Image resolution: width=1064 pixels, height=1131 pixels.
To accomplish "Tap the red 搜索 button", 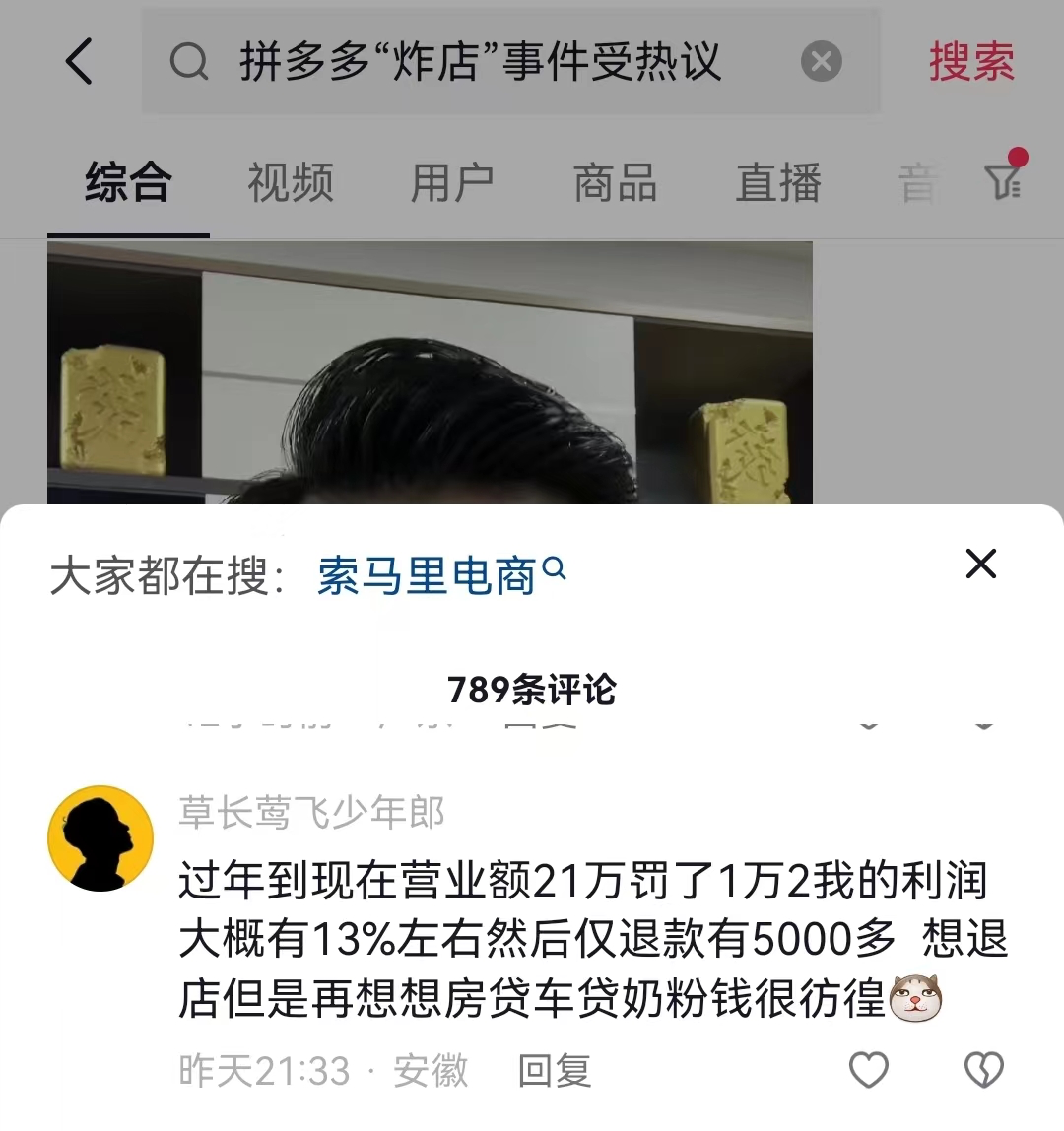I will click(x=970, y=62).
